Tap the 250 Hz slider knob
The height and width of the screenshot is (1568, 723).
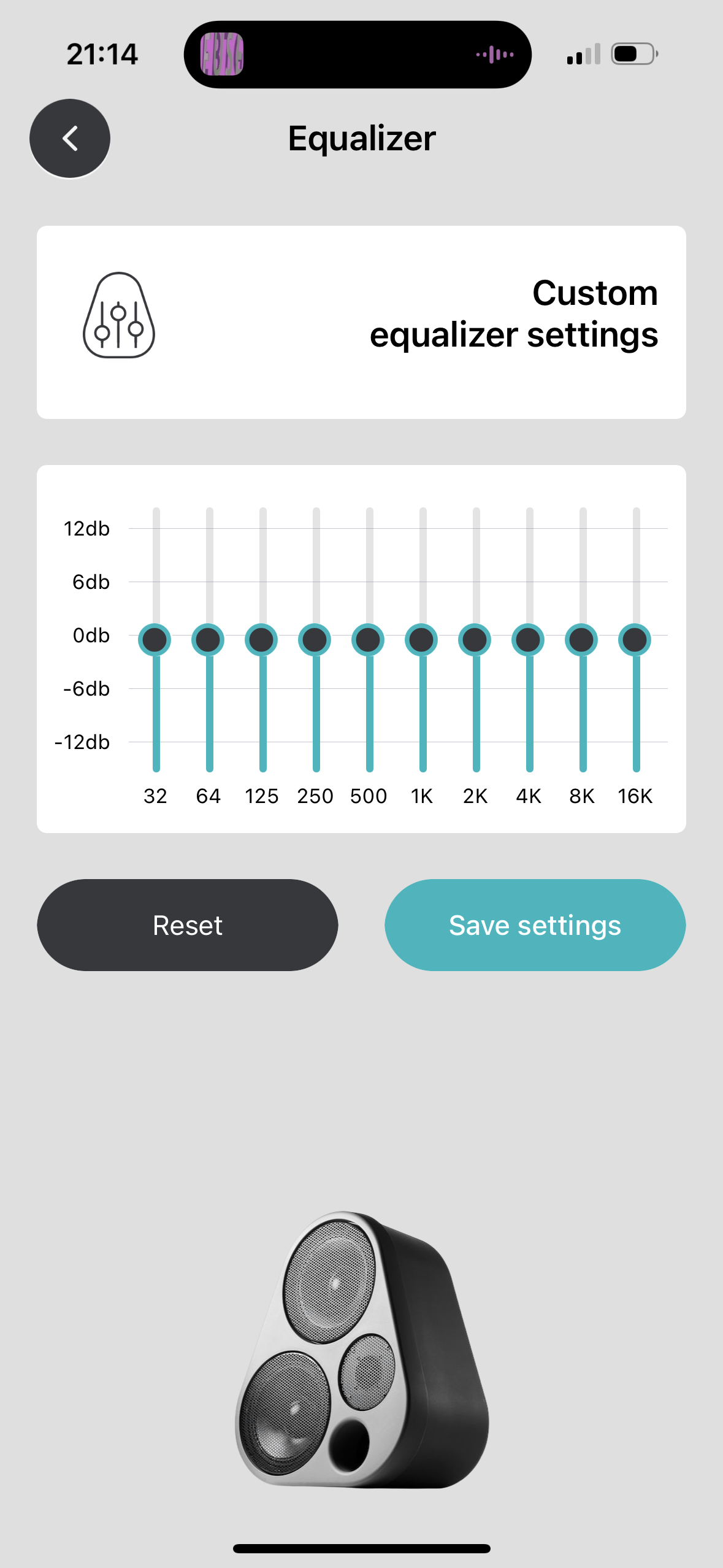pos(315,640)
